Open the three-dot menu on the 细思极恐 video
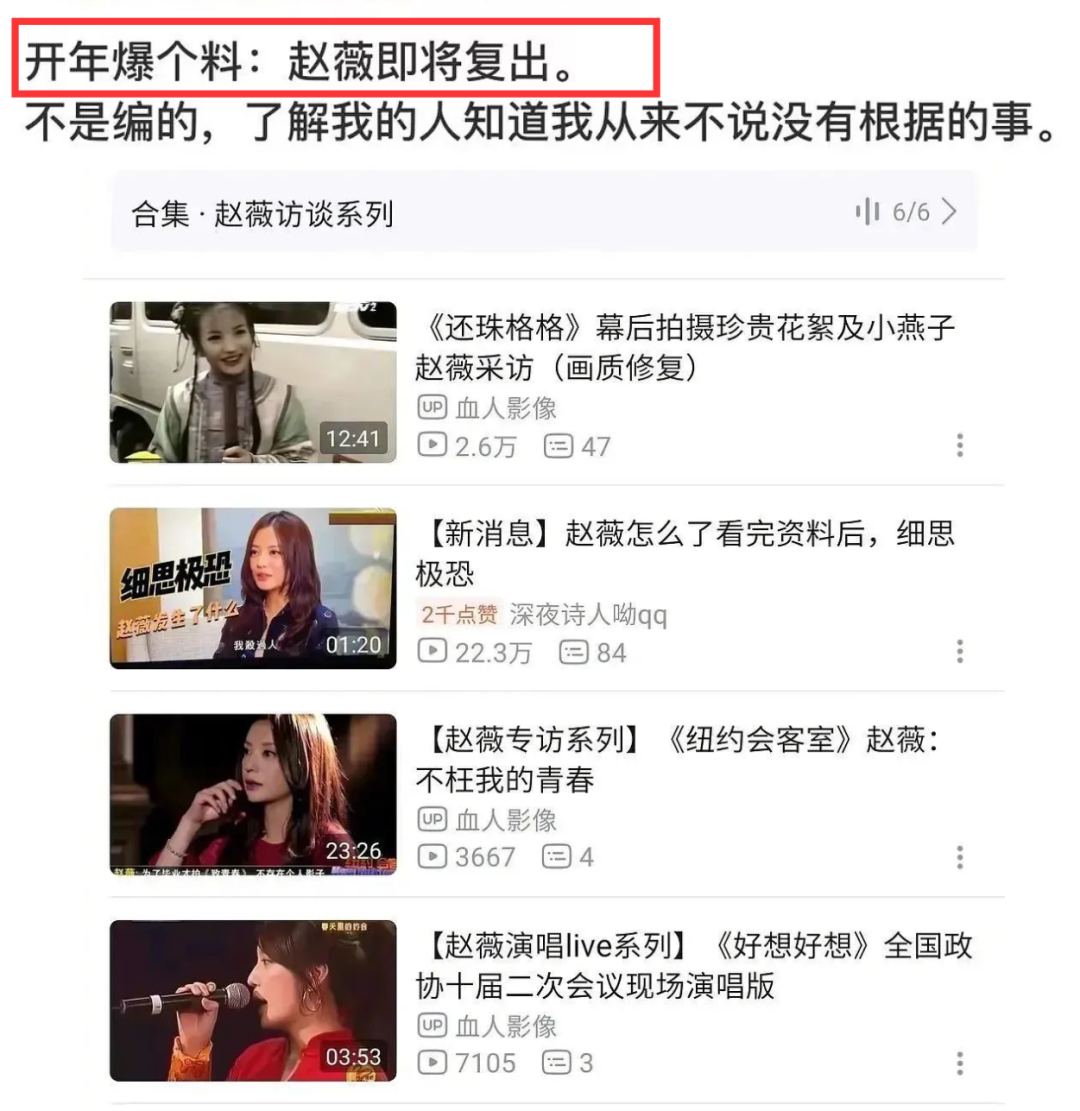Screen dimensions: 1080x1111 959,652
